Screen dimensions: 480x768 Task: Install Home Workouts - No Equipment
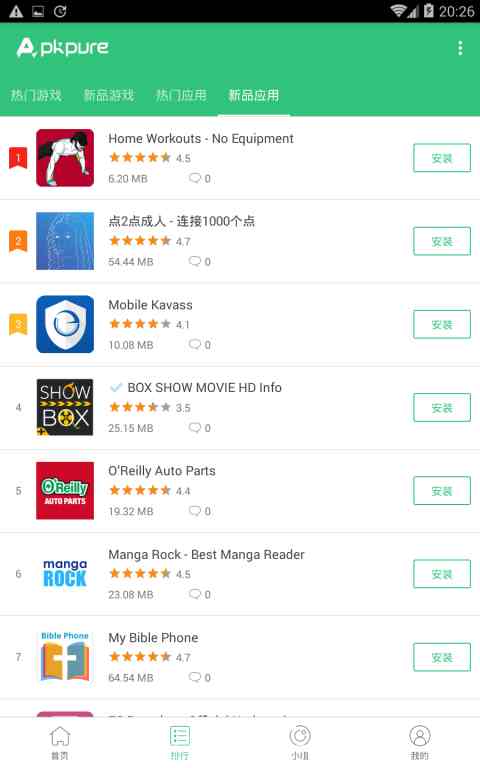[442, 158]
